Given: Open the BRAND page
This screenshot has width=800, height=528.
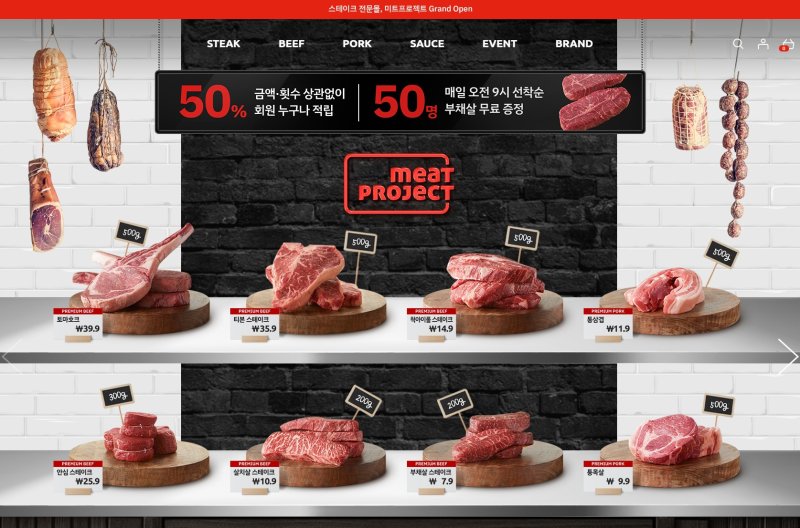Looking at the screenshot, I should click(574, 44).
